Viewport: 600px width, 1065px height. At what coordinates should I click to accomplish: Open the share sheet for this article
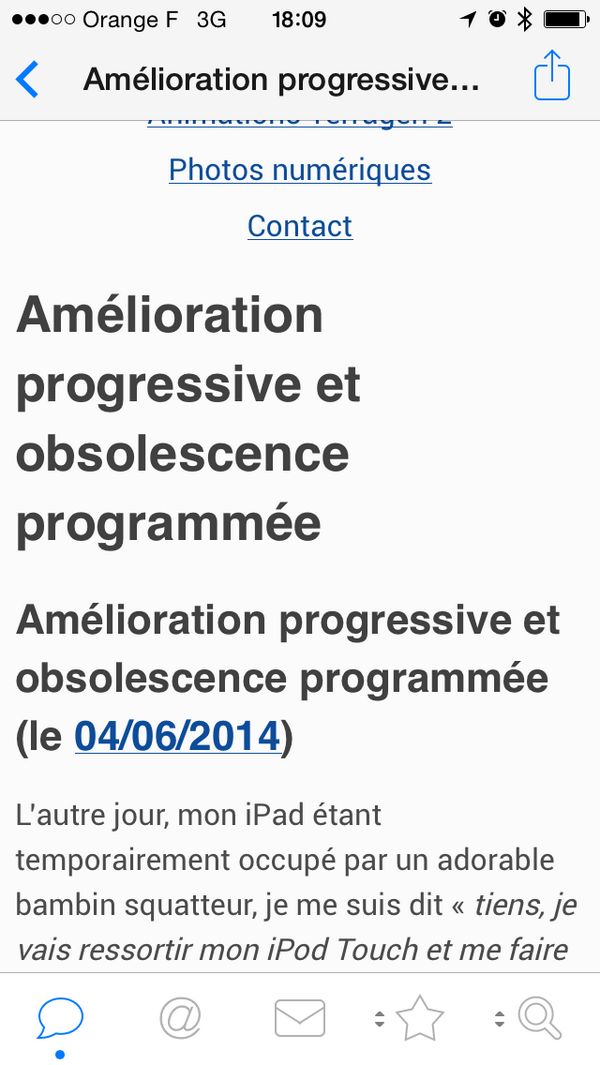point(551,76)
